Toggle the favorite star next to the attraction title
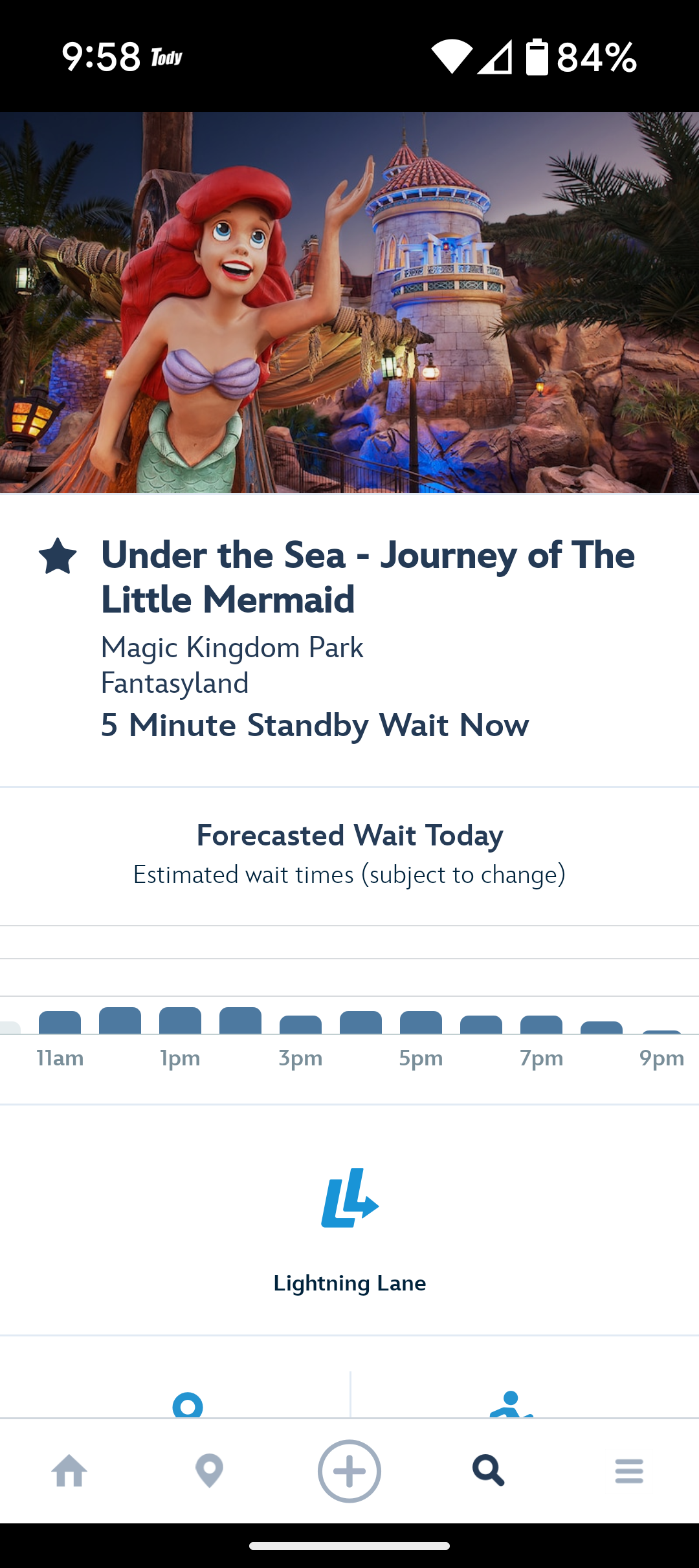The width and height of the screenshot is (699, 1568). tap(58, 556)
